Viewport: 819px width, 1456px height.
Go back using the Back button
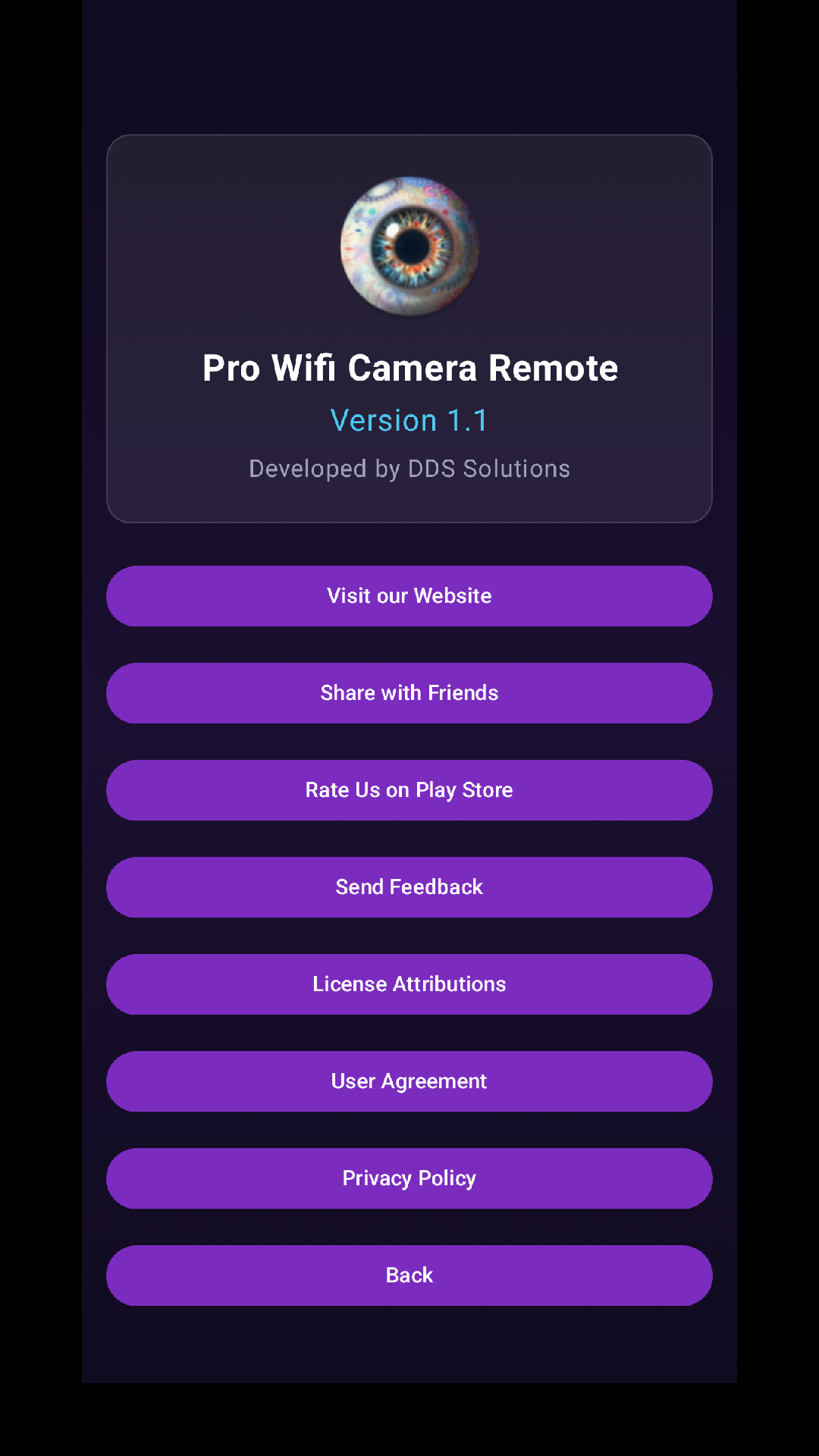pyautogui.click(x=409, y=1276)
